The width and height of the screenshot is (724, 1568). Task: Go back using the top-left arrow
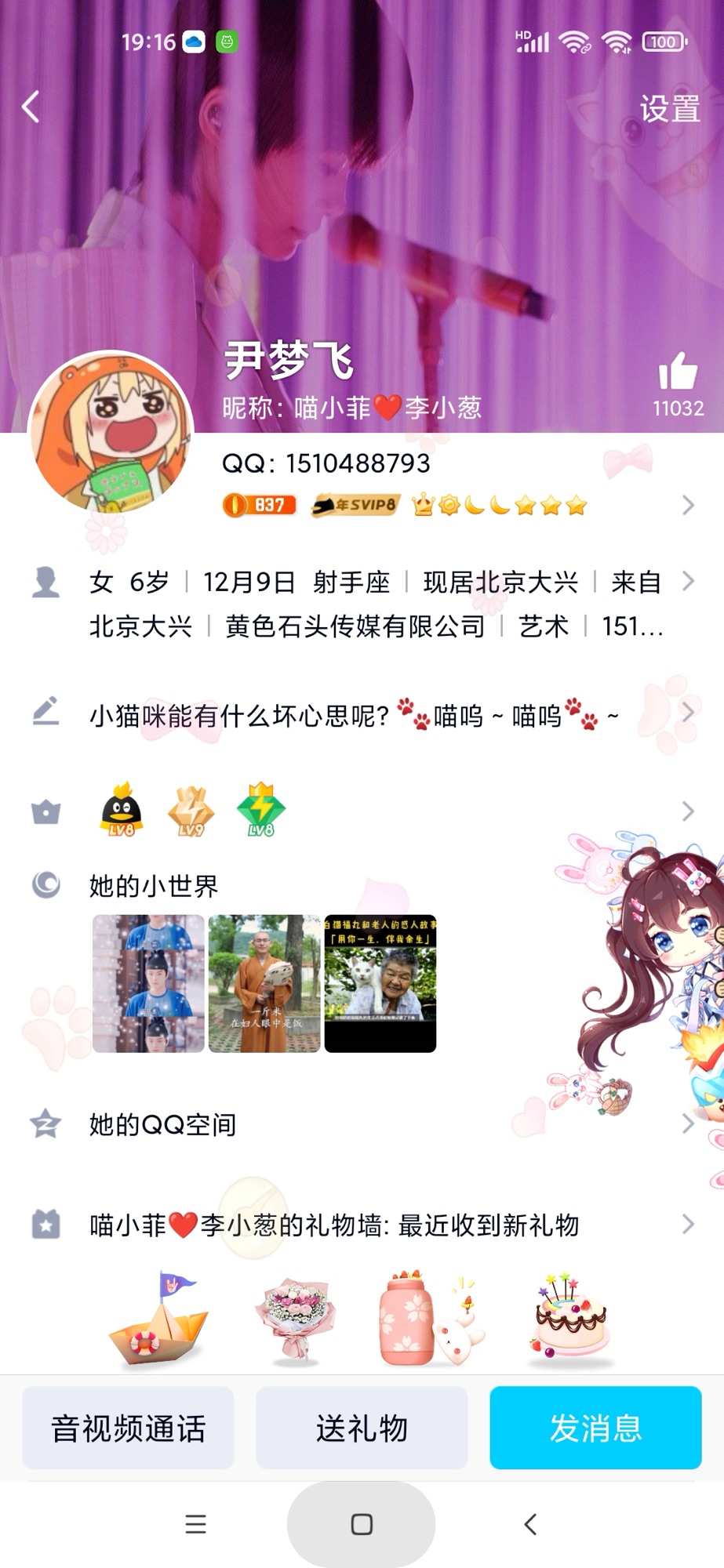31,107
